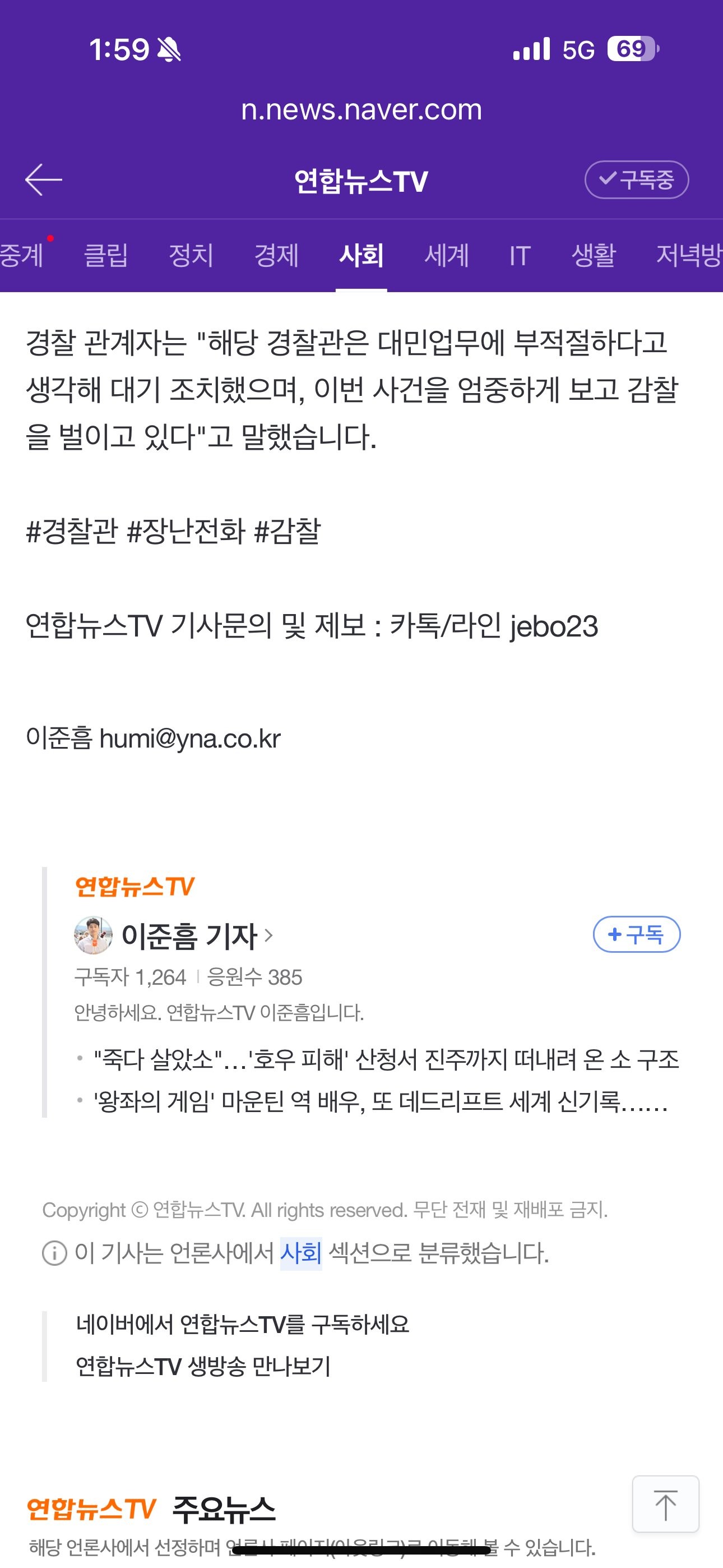Open the '왕좌의 게임' 마운틴 article
Screen dimensions: 723x1568
pos(380,1101)
